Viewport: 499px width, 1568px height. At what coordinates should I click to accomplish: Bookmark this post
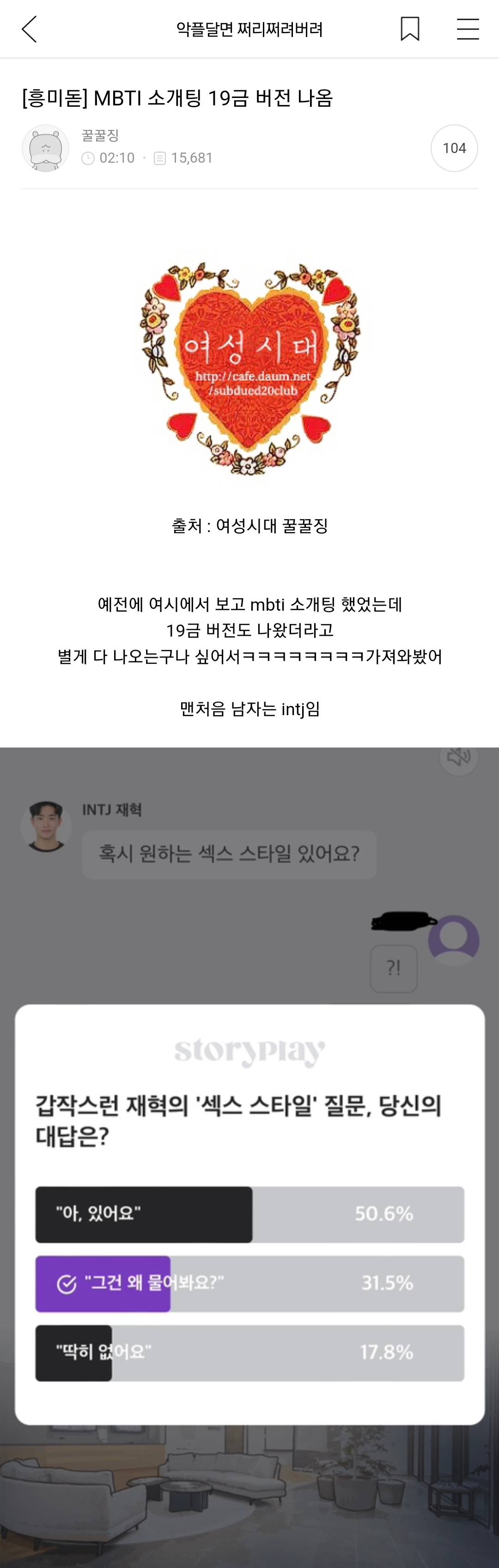[x=409, y=29]
